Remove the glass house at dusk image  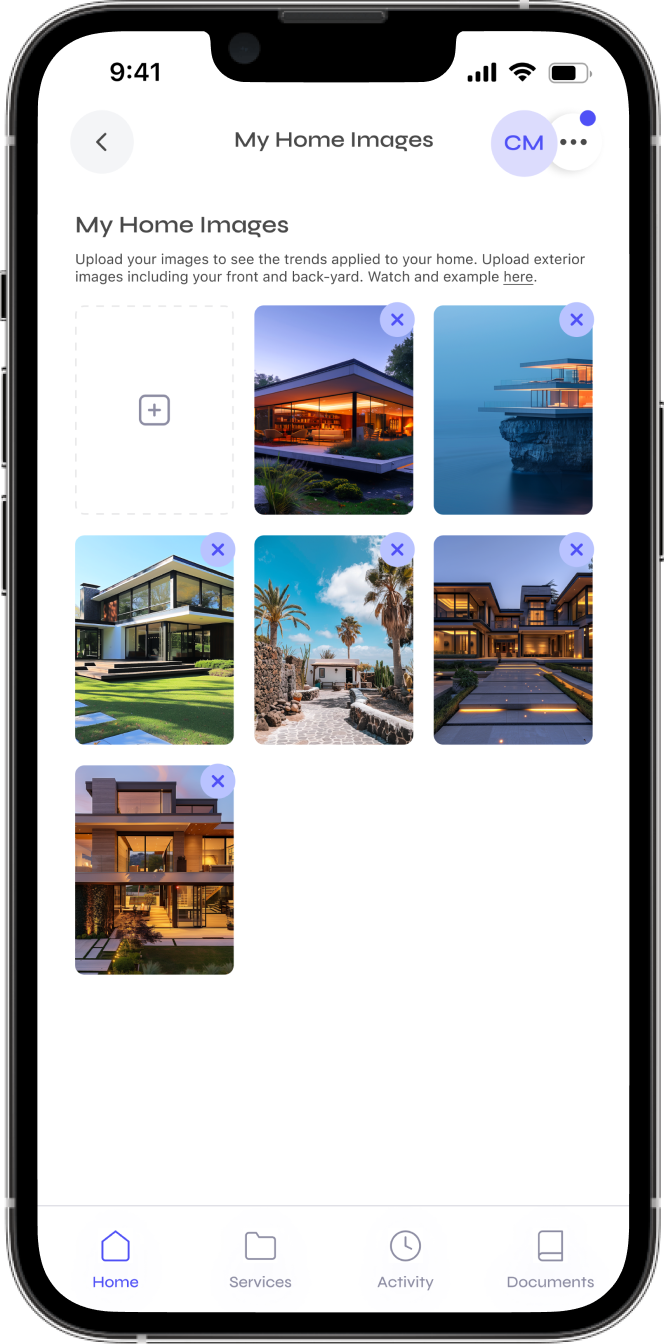(x=397, y=320)
